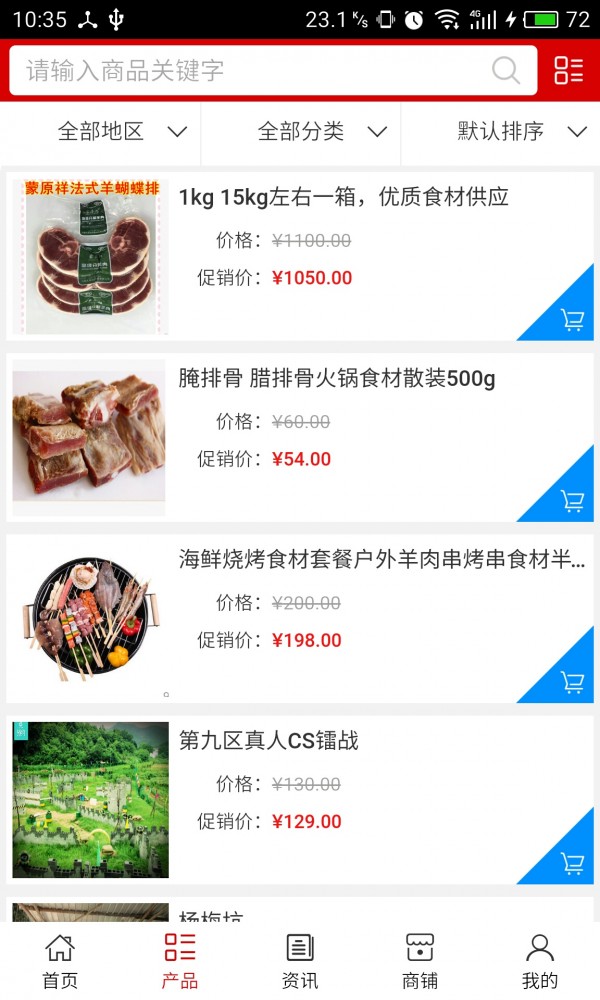This screenshot has width=600, height=1000.
Task: Switch to the 资讯 news tab
Action: [300, 960]
